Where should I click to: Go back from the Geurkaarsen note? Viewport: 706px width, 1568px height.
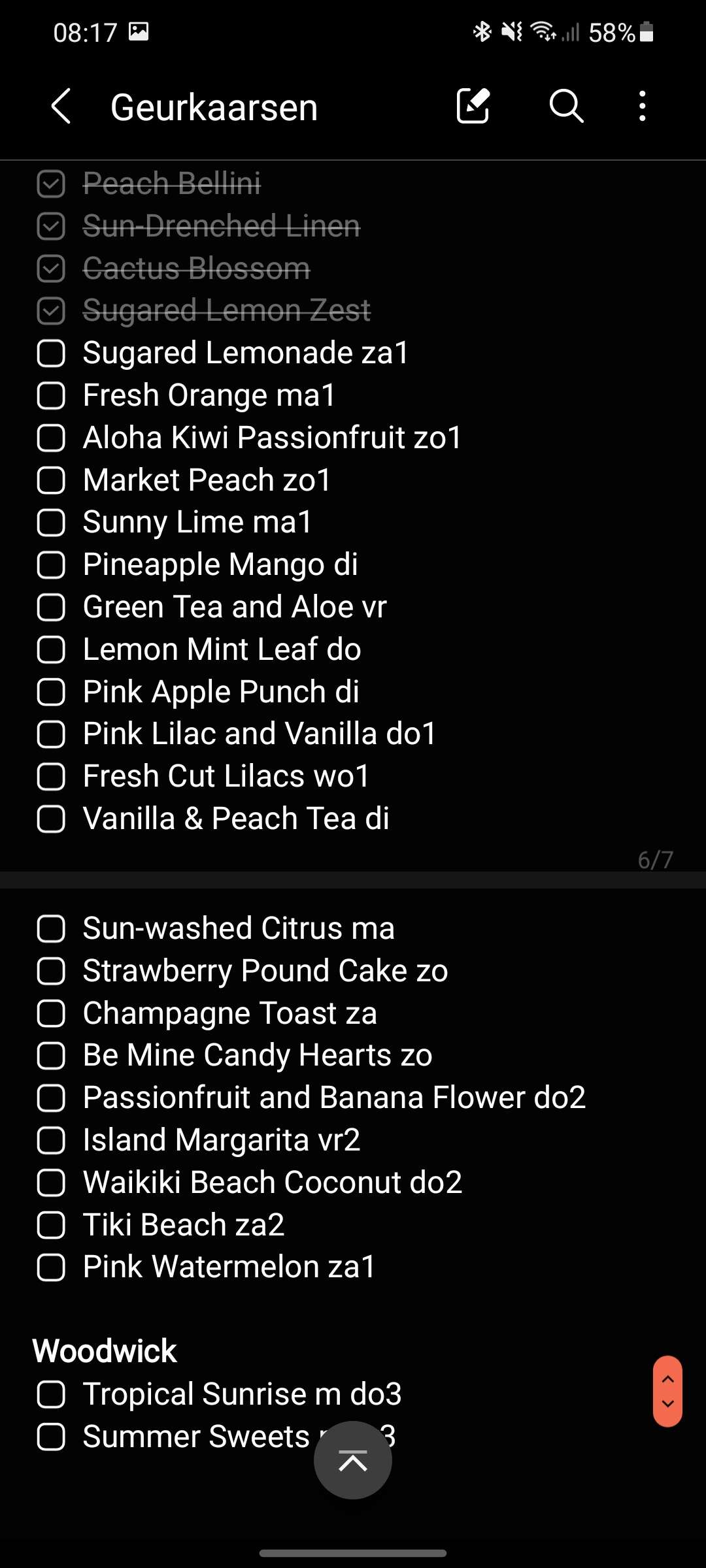[61, 106]
